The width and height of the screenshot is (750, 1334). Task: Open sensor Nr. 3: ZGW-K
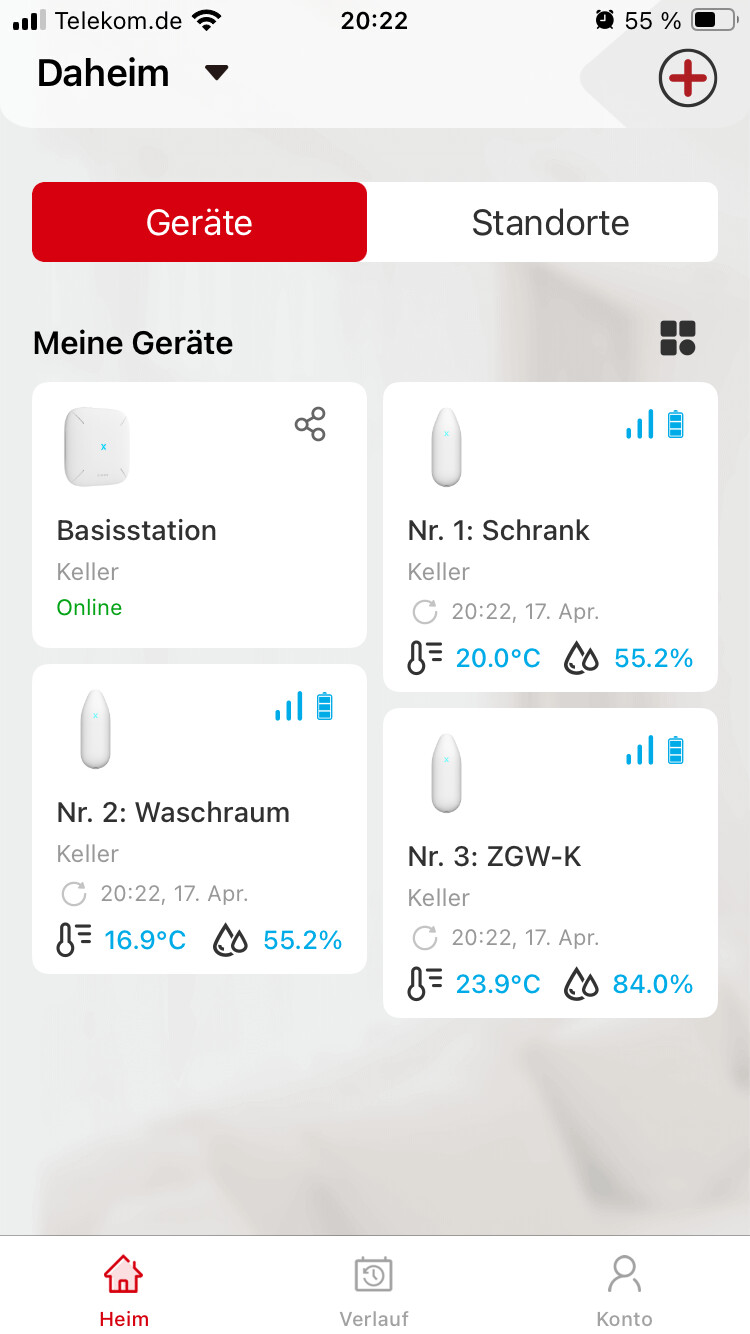(550, 863)
